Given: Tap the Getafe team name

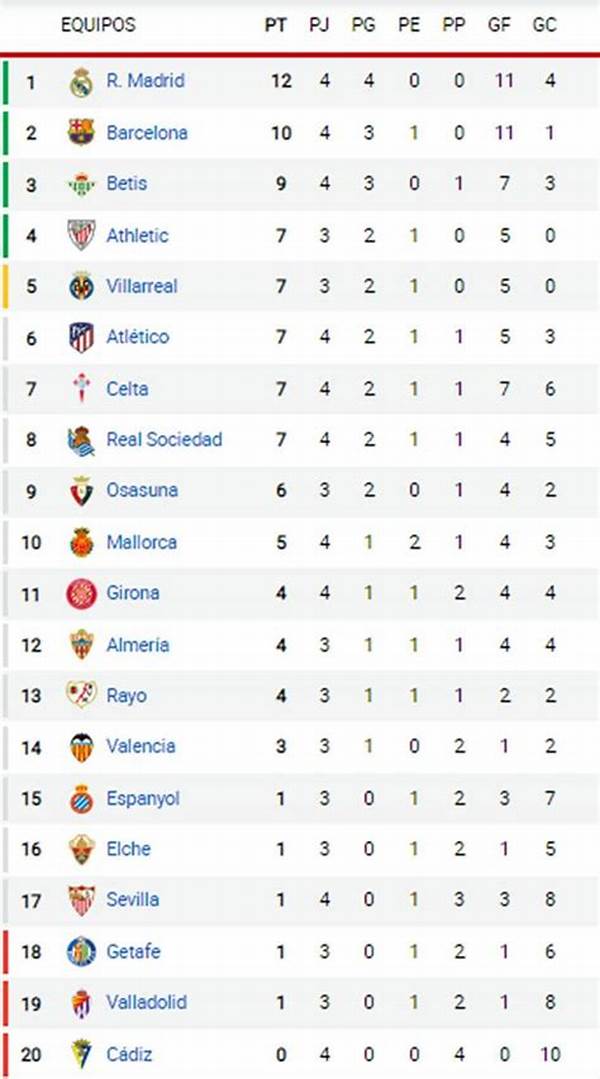Looking at the screenshot, I should (x=133, y=951).
